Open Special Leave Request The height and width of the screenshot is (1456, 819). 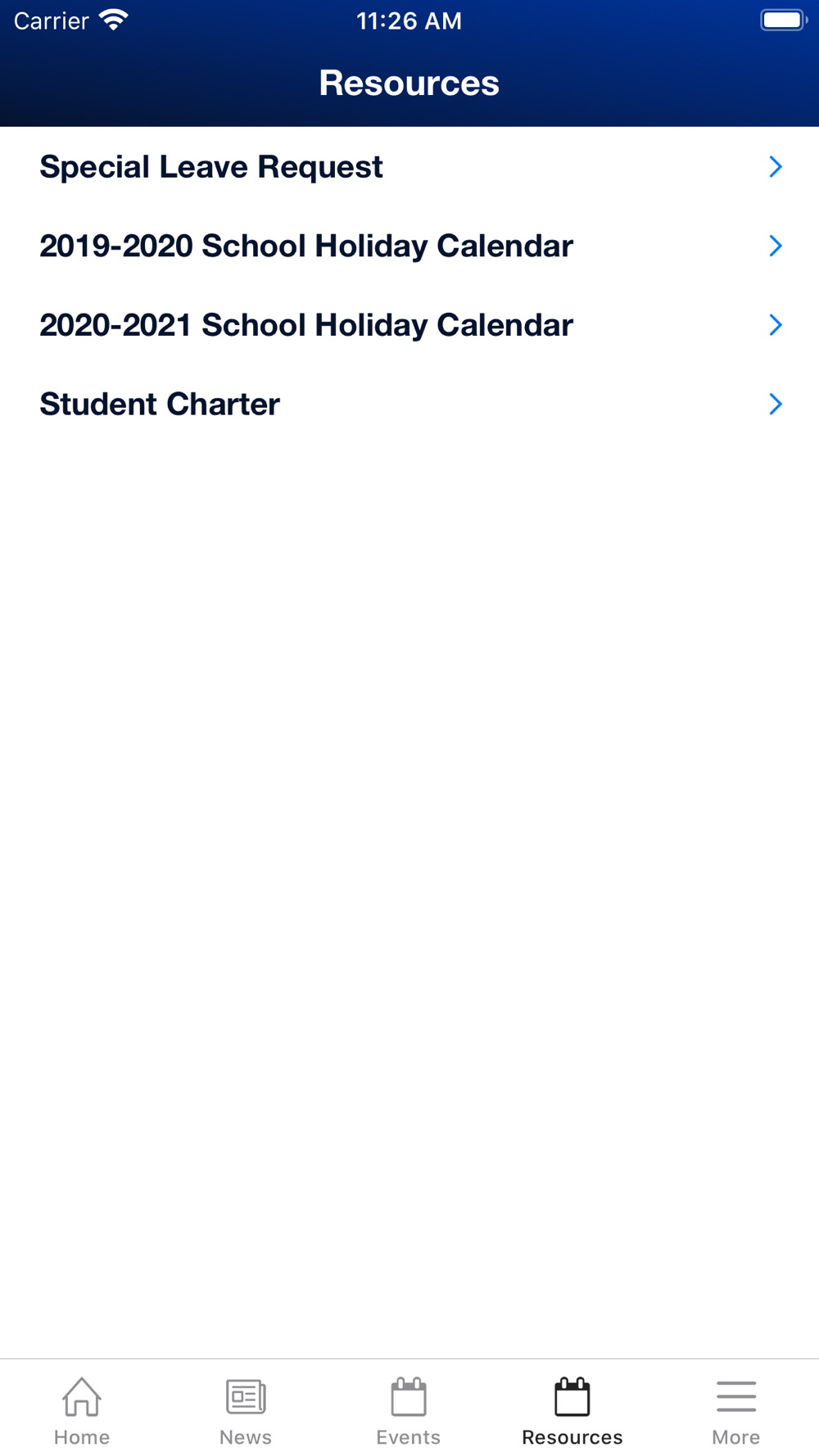click(409, 167)
